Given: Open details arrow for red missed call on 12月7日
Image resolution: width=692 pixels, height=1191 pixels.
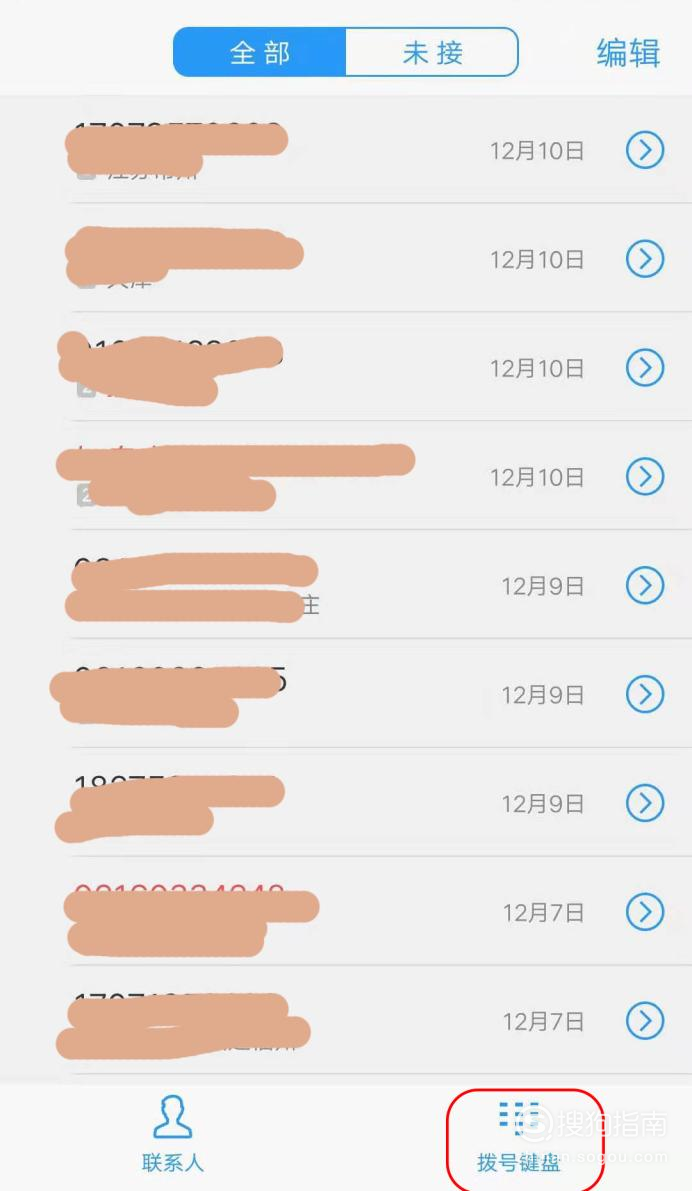Looking at the screenshot, I should point(645,911).
